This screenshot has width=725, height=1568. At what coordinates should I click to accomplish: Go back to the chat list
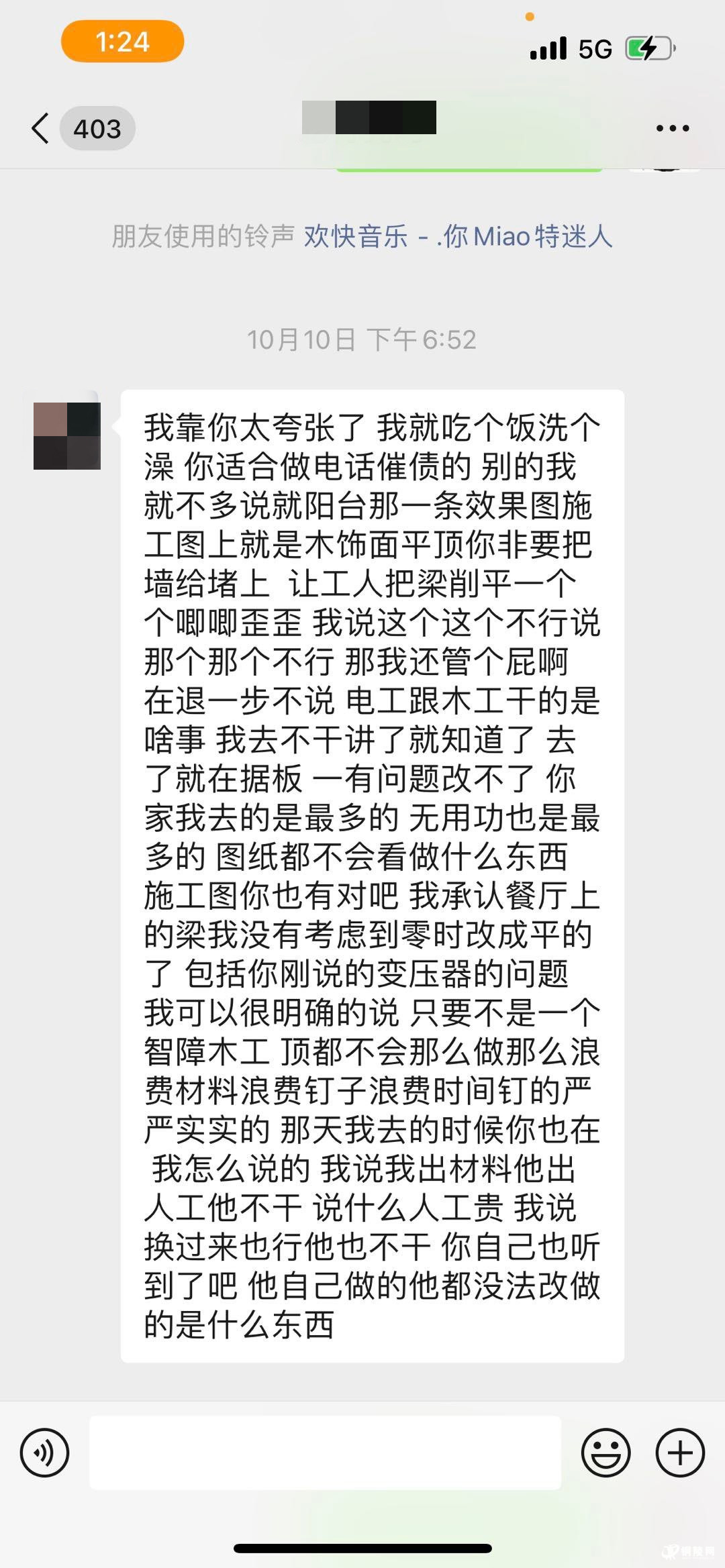(x=42, y=128)
